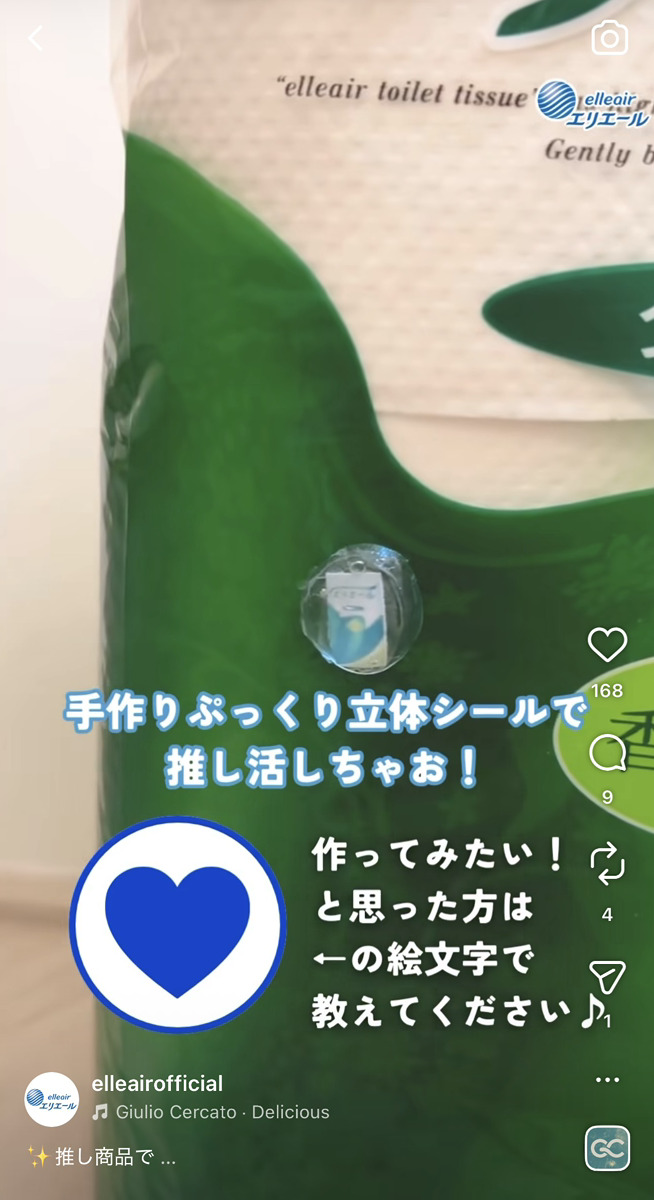Screen dimensions: 654x1200
Task: Open the camera to create a reel
Action: [x=609, y=39]
